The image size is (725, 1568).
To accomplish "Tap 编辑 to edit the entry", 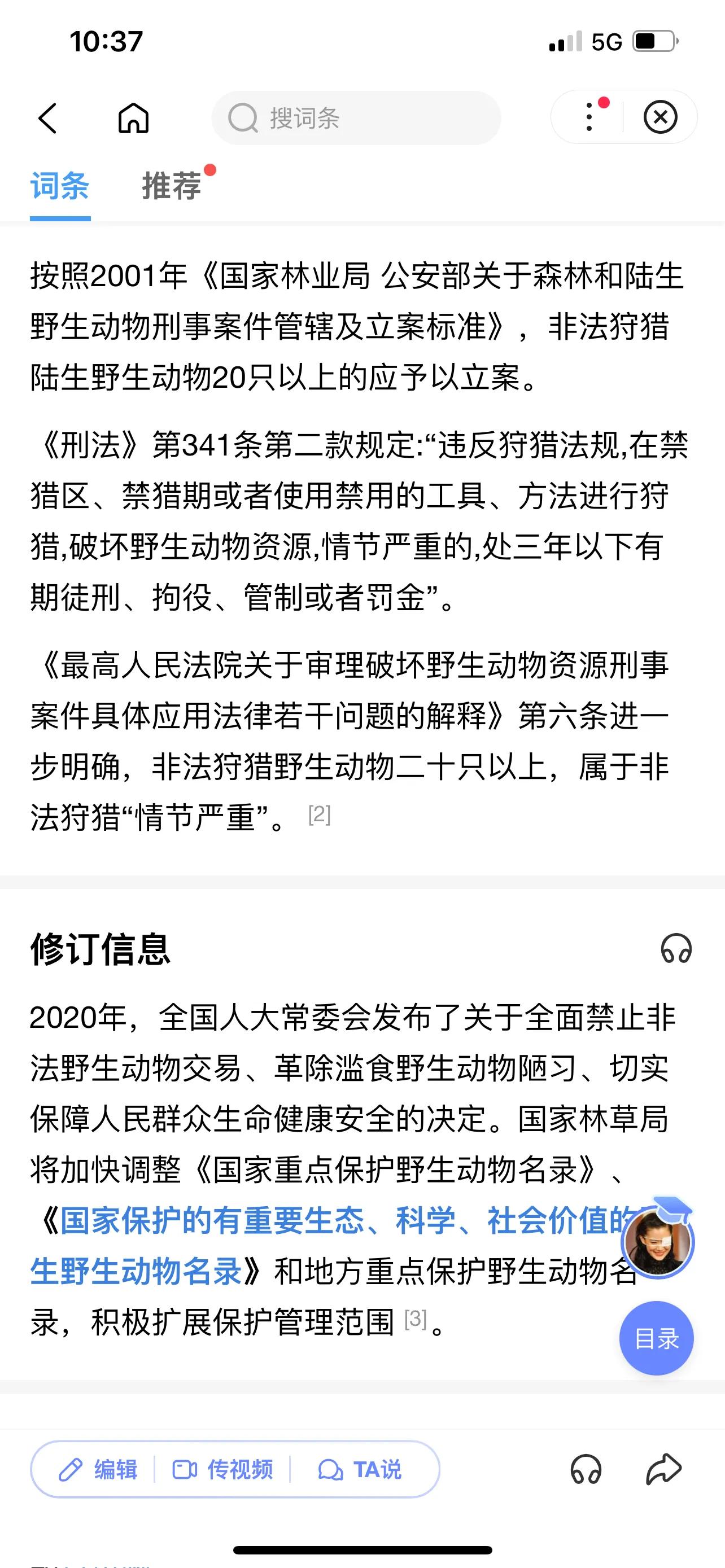I will 97,1469.
